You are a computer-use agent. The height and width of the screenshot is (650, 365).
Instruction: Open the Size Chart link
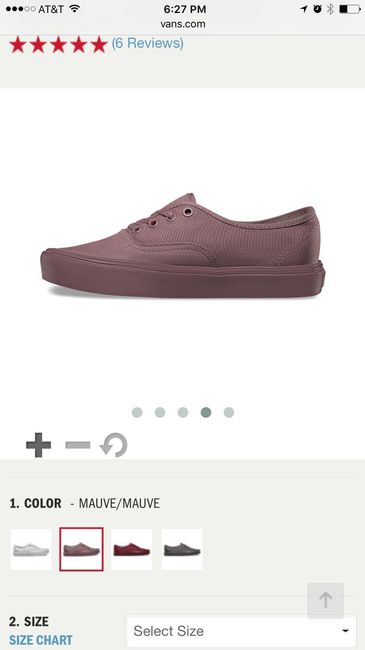[41, 640]
